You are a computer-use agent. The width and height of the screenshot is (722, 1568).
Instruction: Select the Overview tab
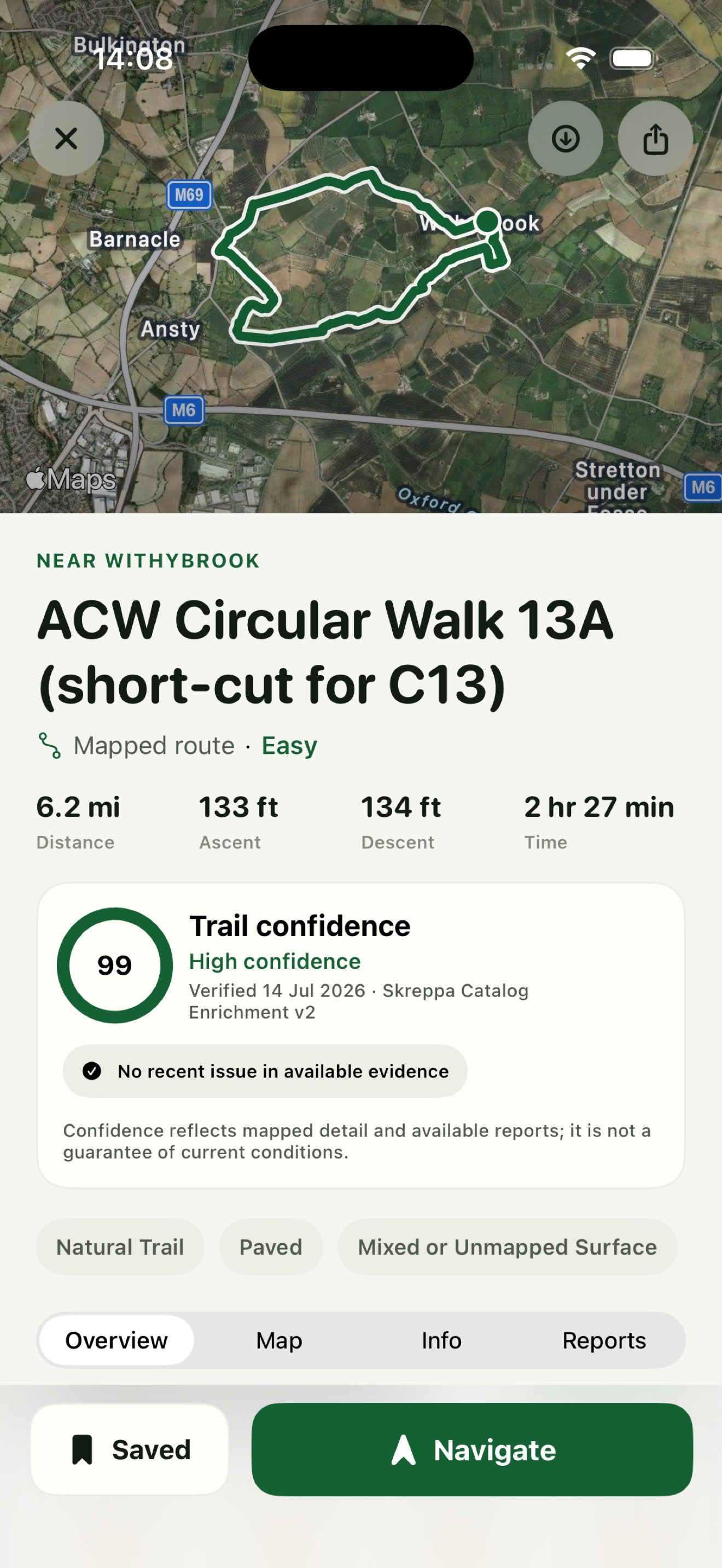(x=117, y=1341)
